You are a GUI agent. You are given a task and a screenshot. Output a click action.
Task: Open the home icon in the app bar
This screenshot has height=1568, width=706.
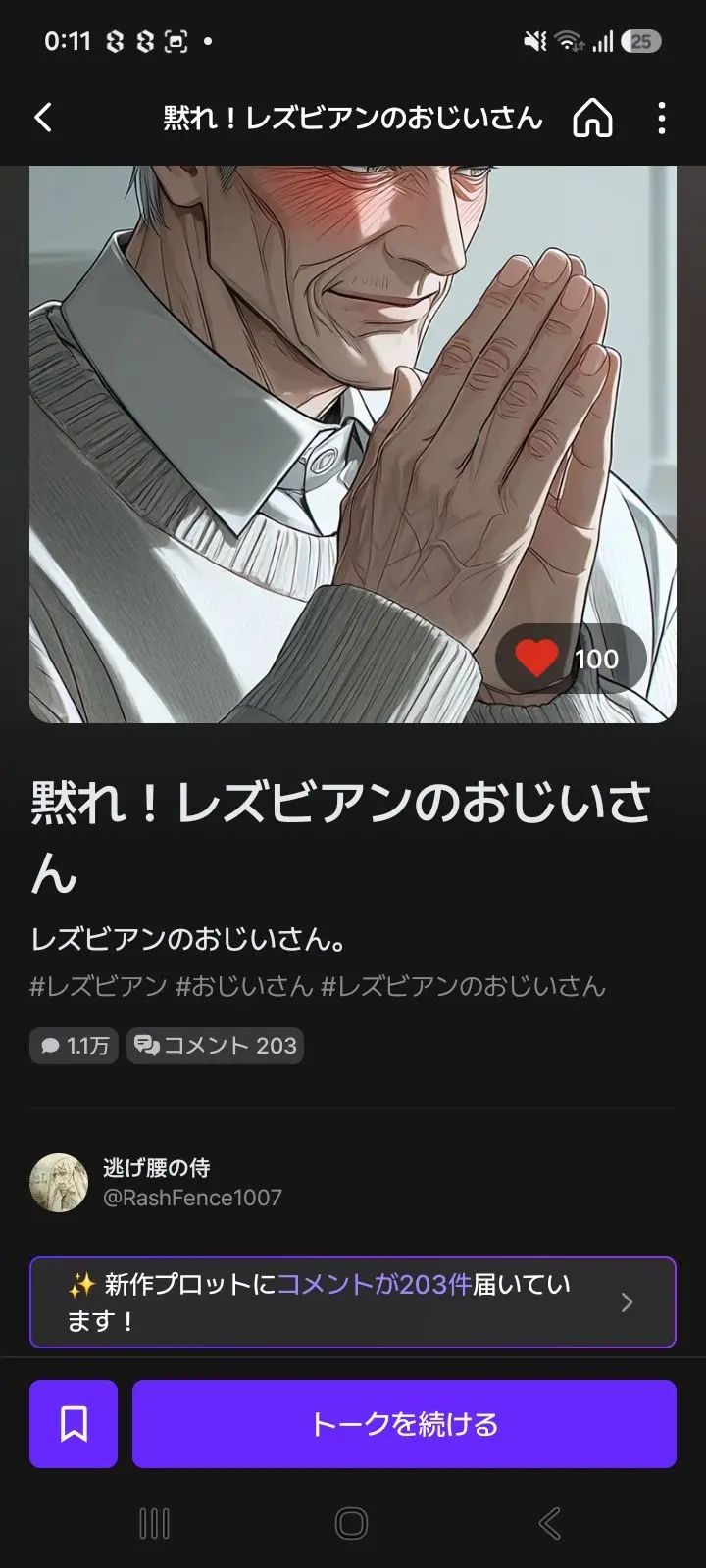pyautogui.click(x=592, y=119)
